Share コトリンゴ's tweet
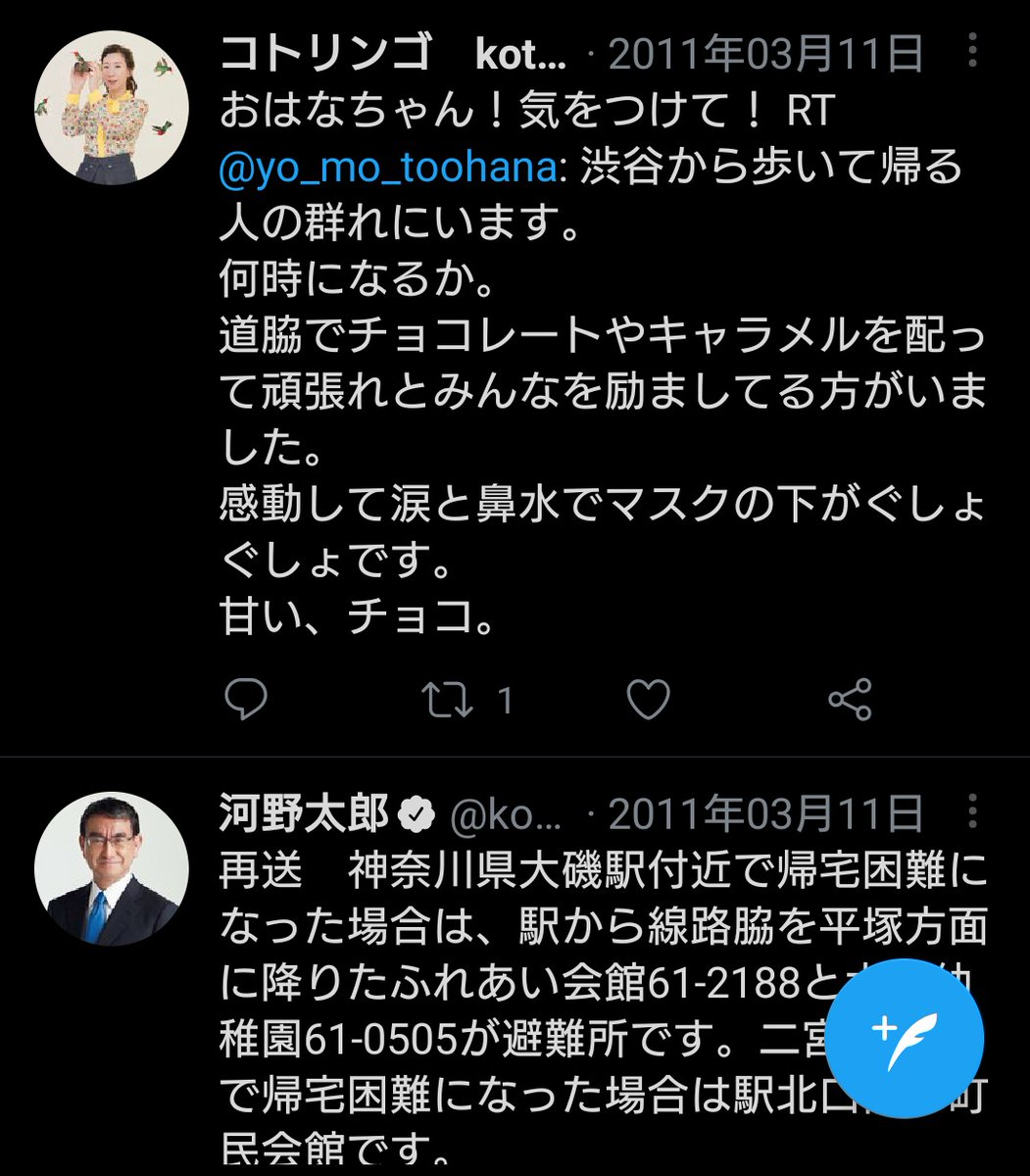The height and width of the screenshot is (1176, 1030). (x=849, y=700)
